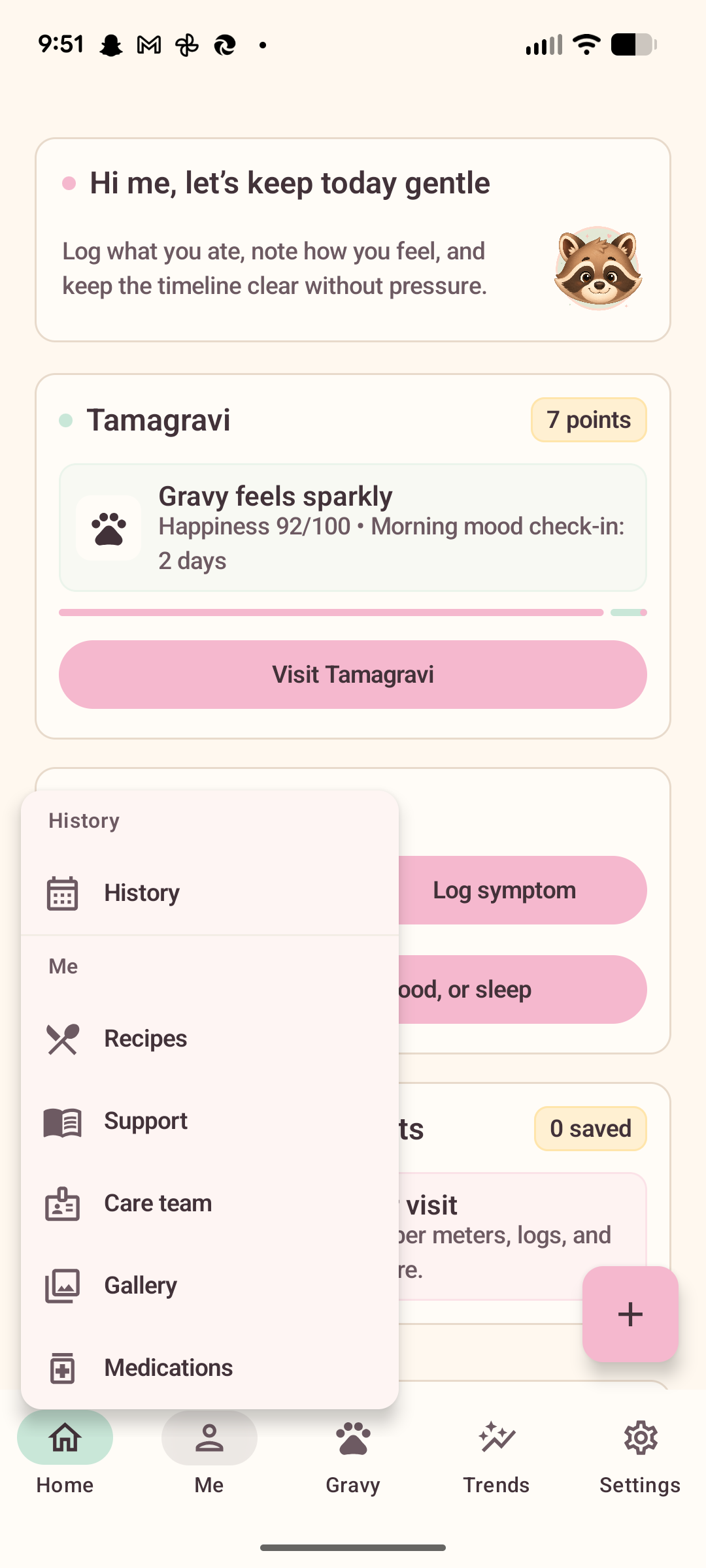This screenshot has height=1568, width=706.
Task: Select Support in the menu
Action: click(145, 1120)
